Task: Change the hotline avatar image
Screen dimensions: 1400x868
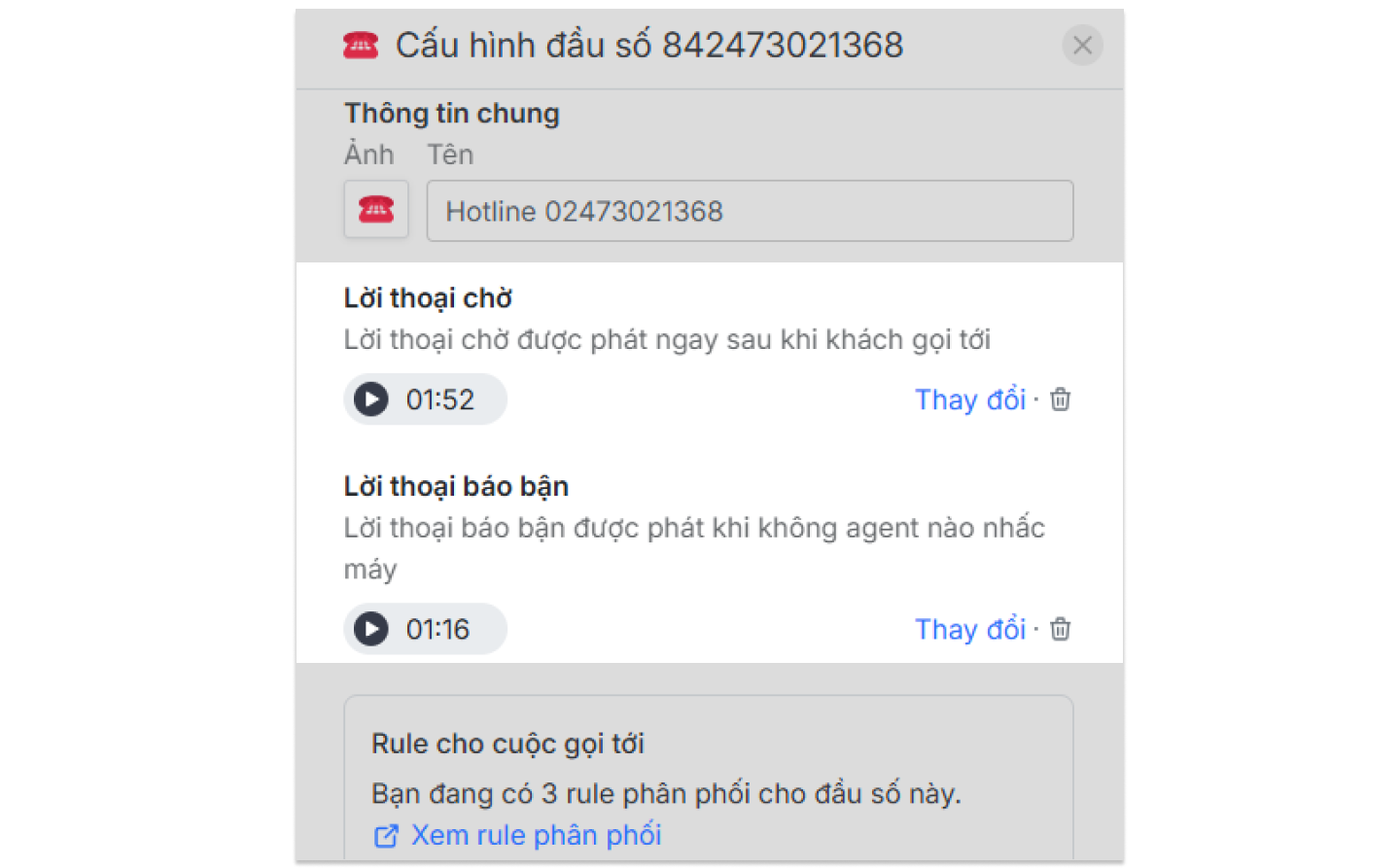Action: [376, 210]
